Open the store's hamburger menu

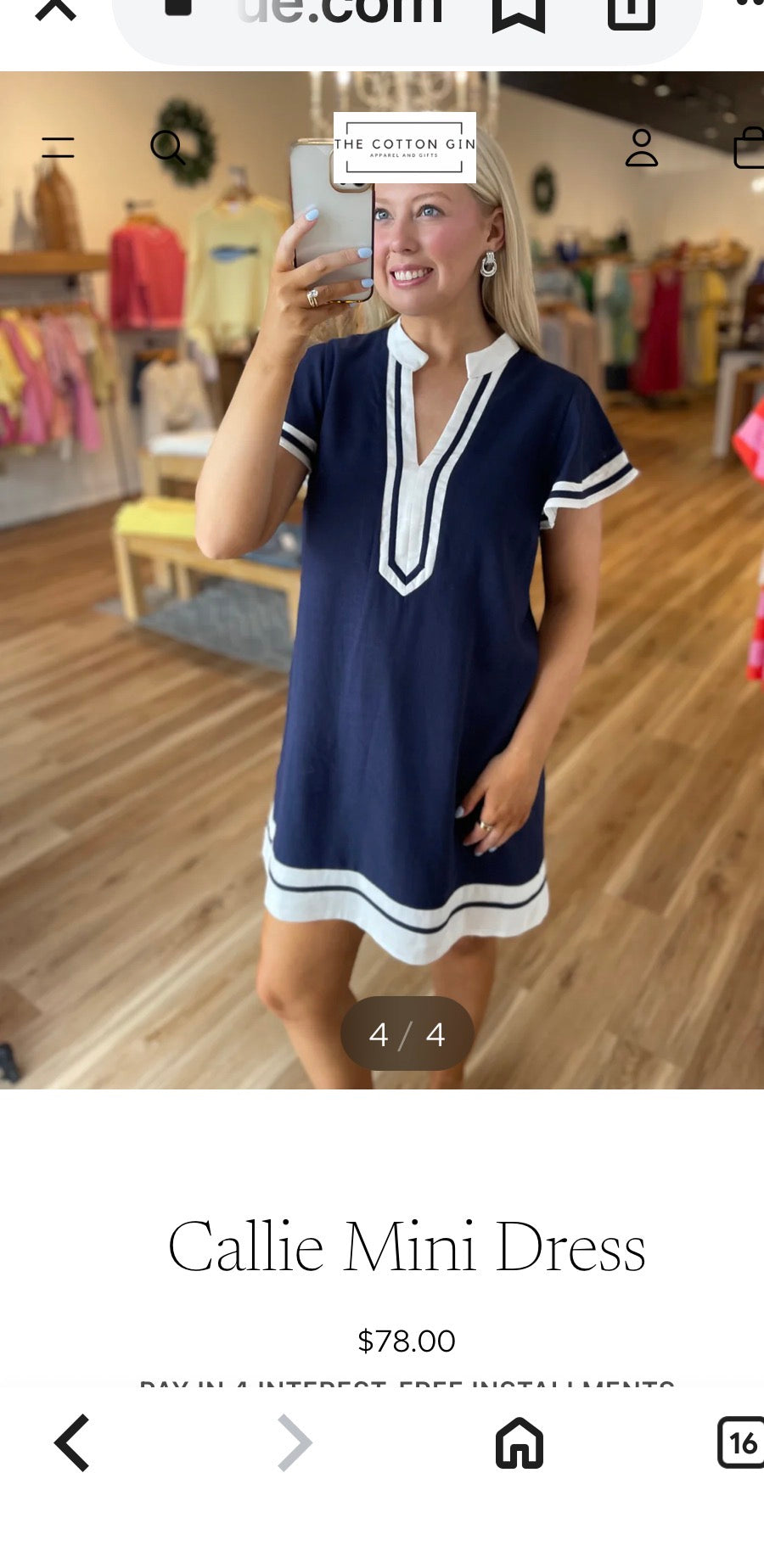[58, 148]
